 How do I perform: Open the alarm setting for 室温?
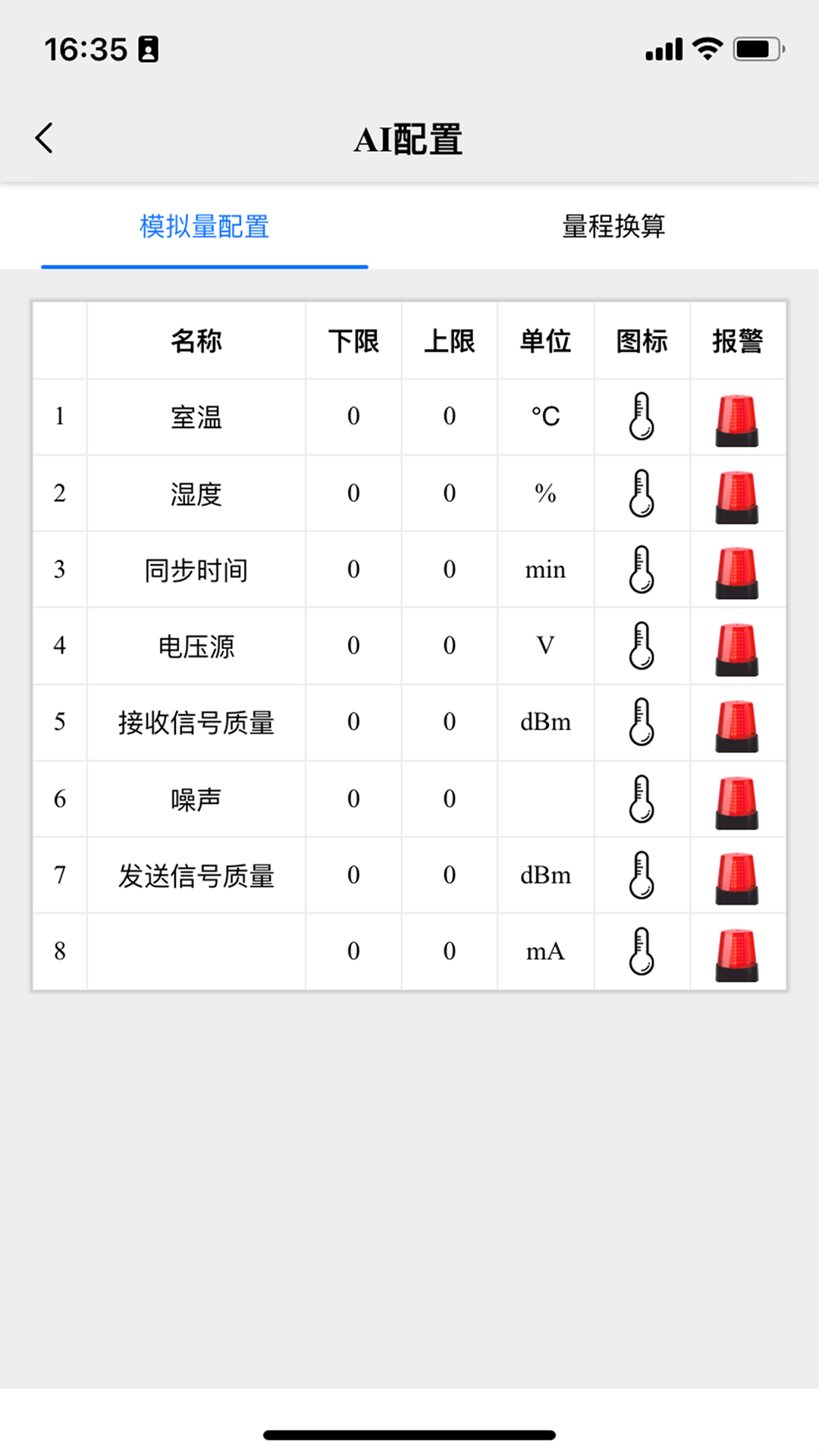click(736, 419)
